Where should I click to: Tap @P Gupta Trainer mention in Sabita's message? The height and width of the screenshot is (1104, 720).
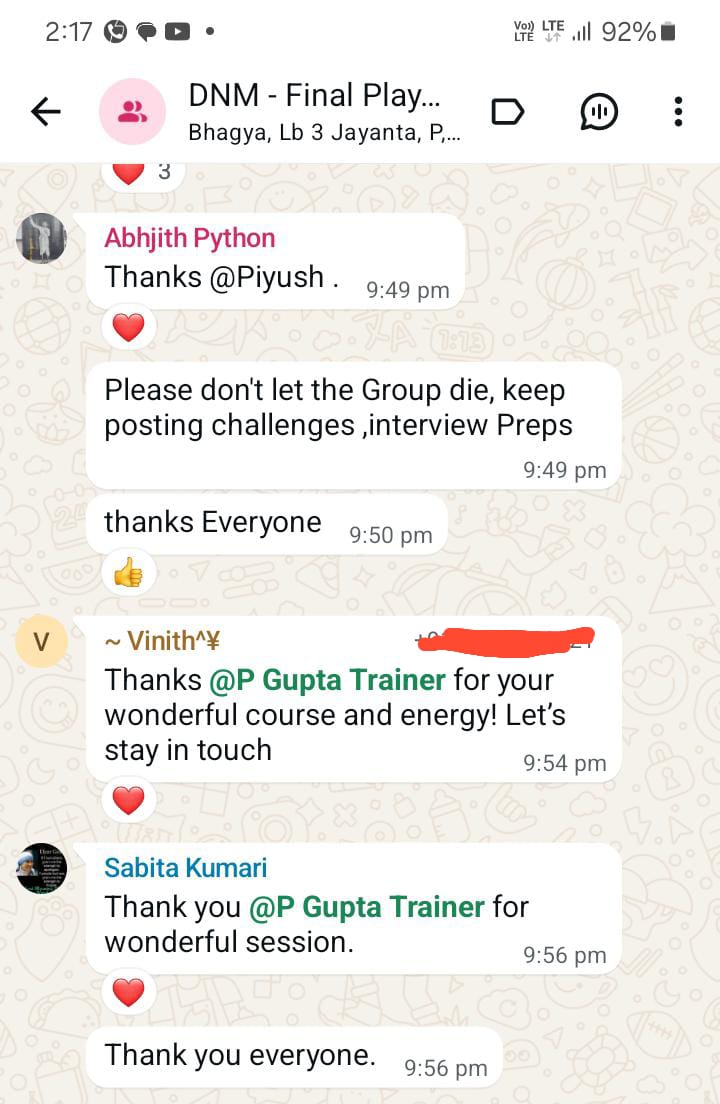tap(367, 907)
